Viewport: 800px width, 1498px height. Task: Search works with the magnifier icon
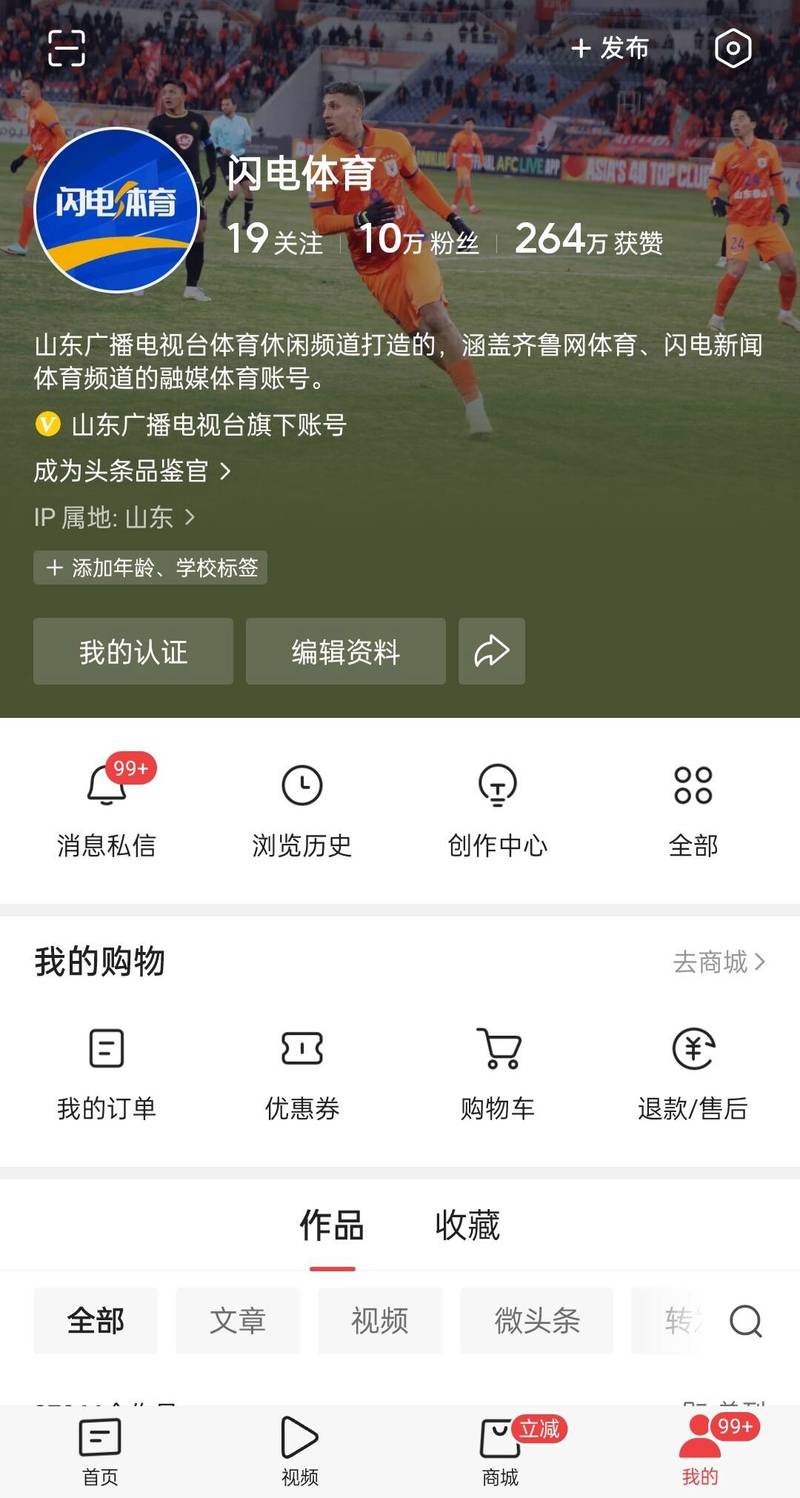[x=745, y=1321]
